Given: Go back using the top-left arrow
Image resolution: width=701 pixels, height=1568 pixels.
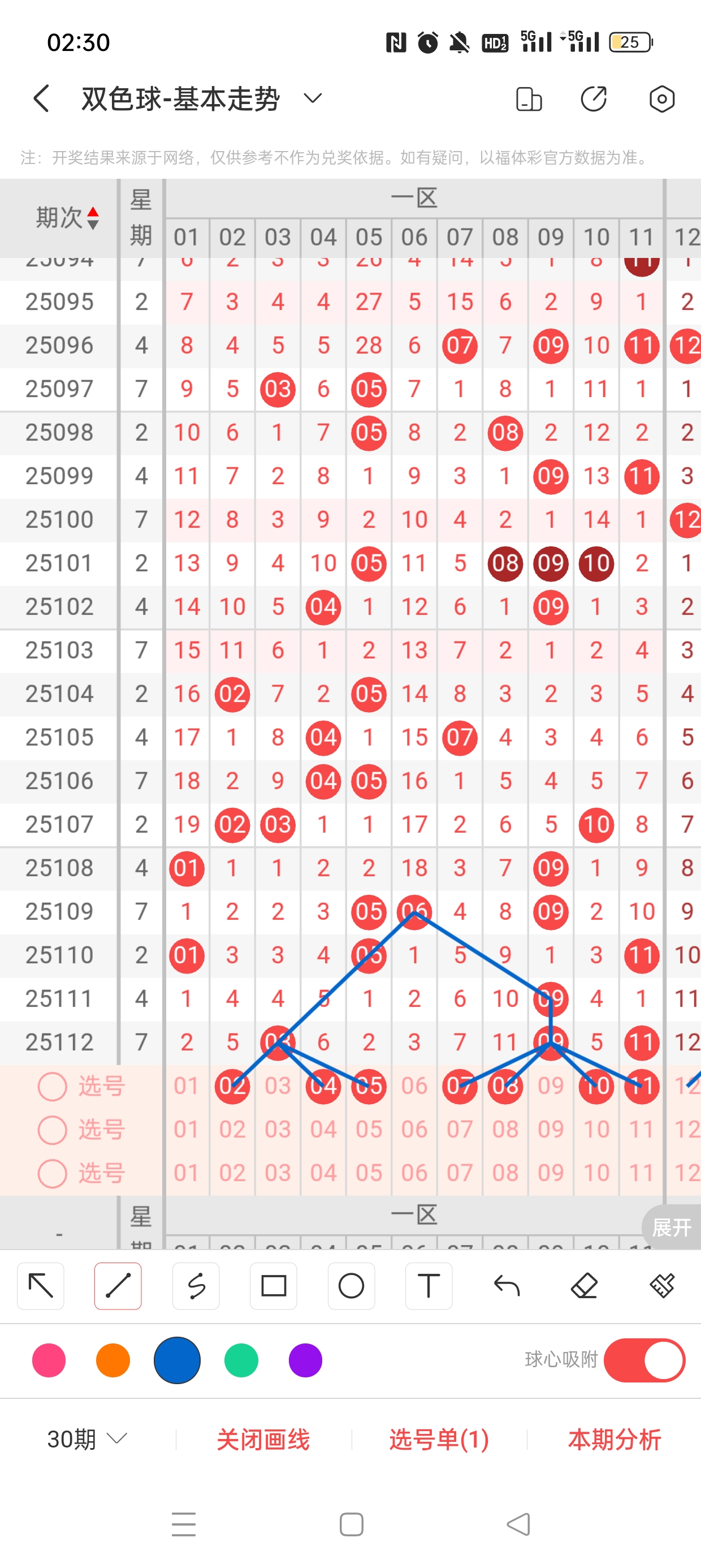Looking at the screenshot, I should (41, 98).
